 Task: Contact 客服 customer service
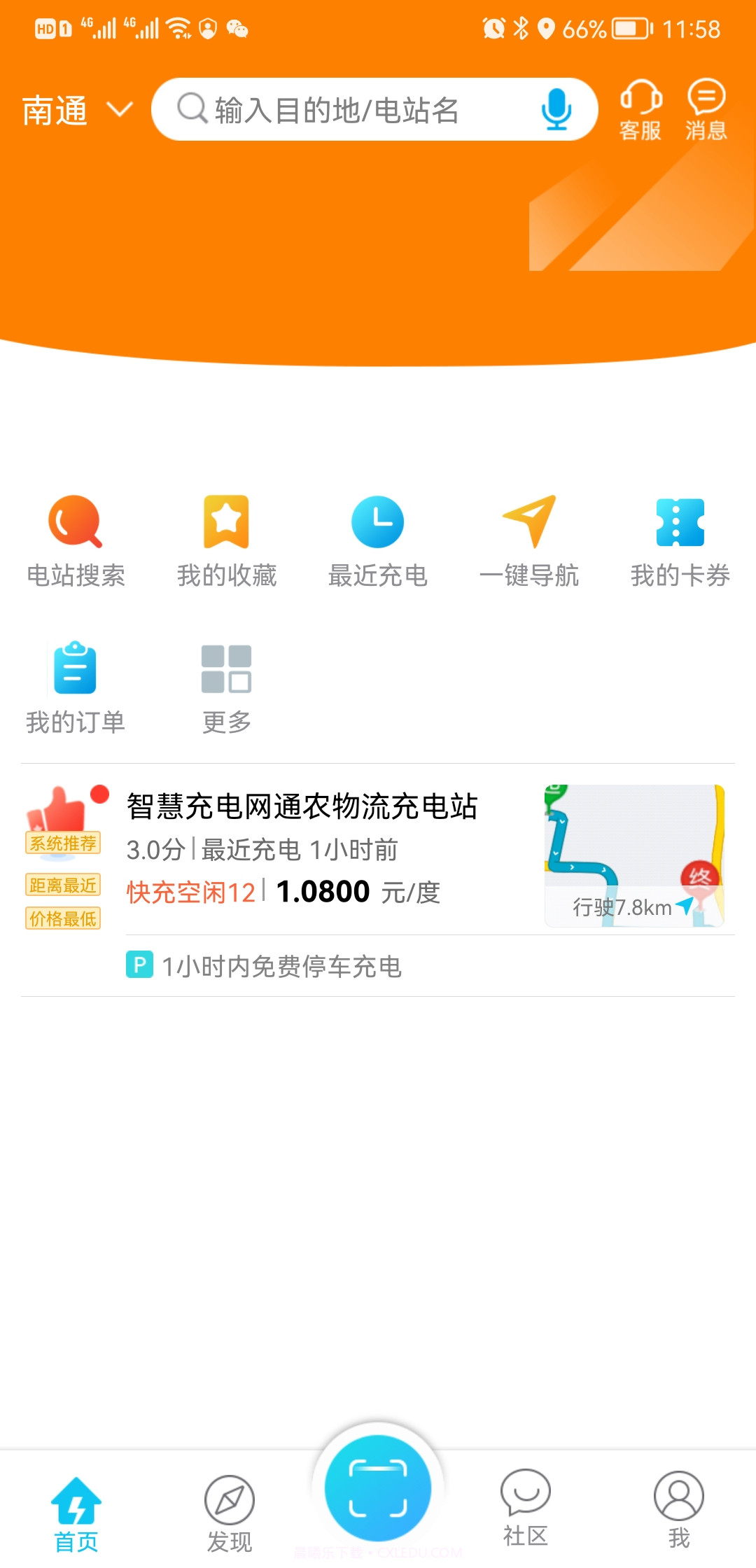tap(639, 111)
